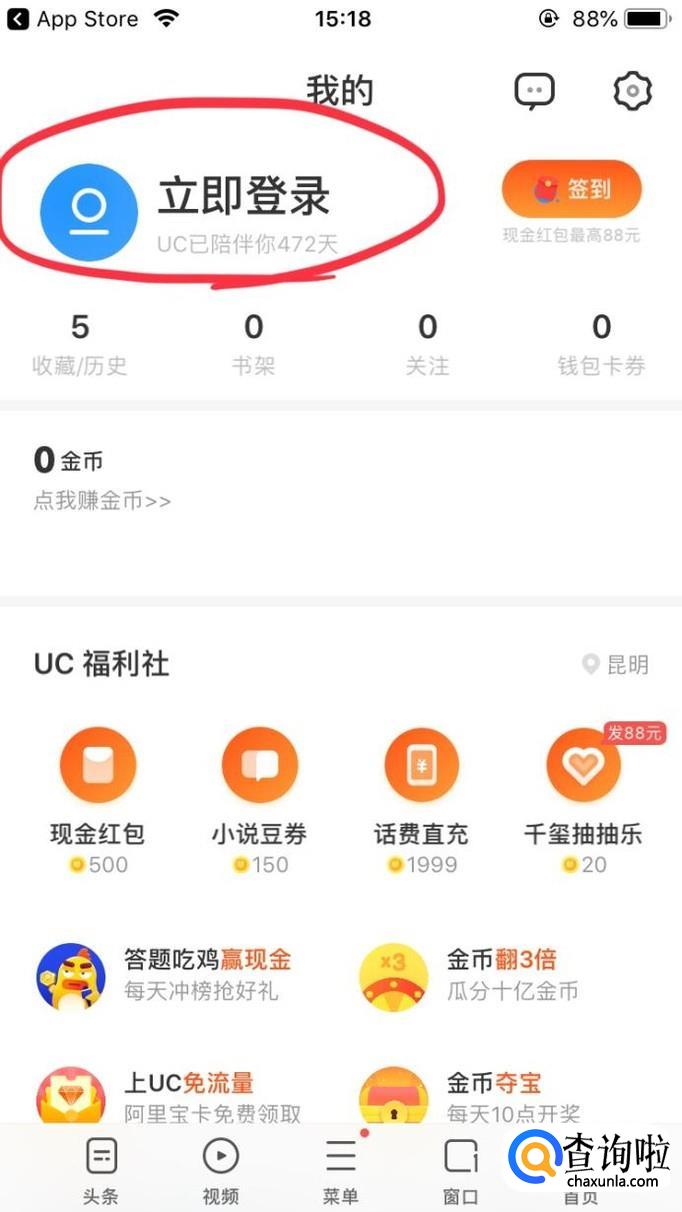Tap the 签到 check-in button
The height and width of the screenshot is (1212, 682).
571,189
